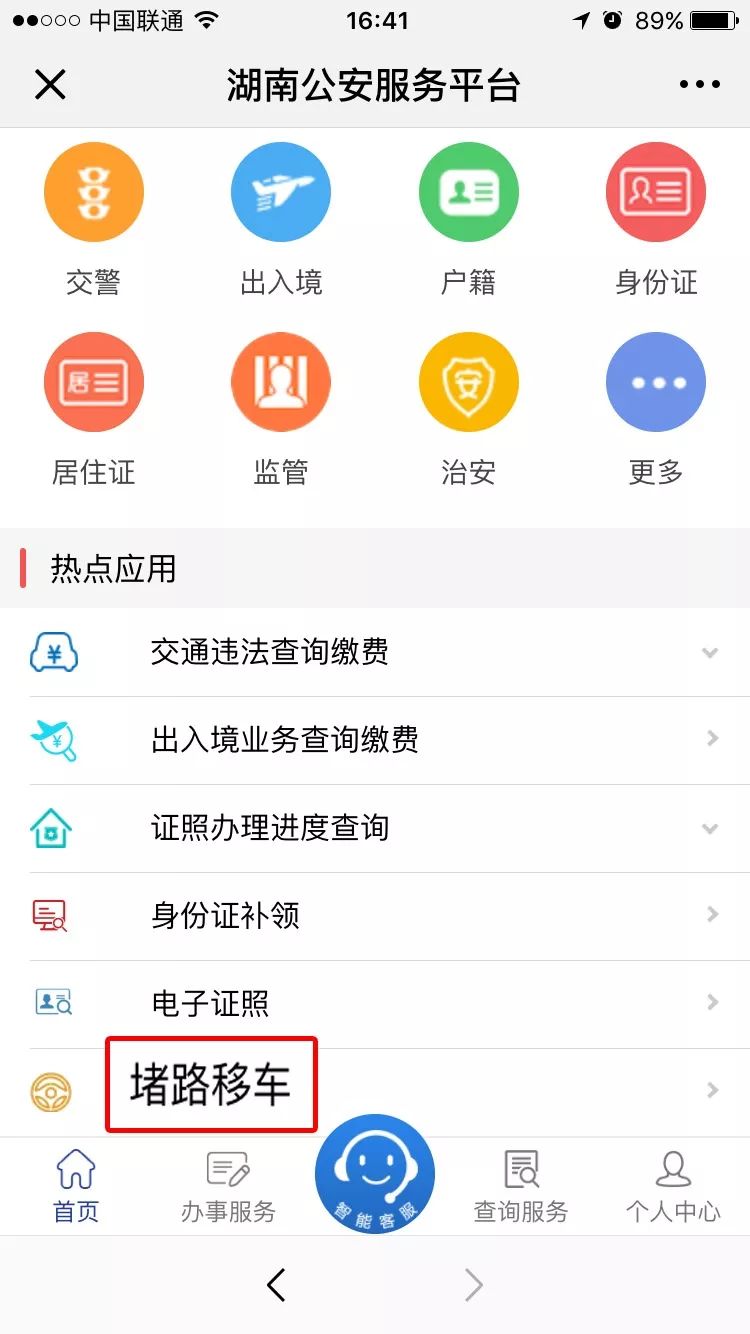750x1334 pixels.
Task: Open 电子证照 electronic certificates
Action: [375, 1003]
